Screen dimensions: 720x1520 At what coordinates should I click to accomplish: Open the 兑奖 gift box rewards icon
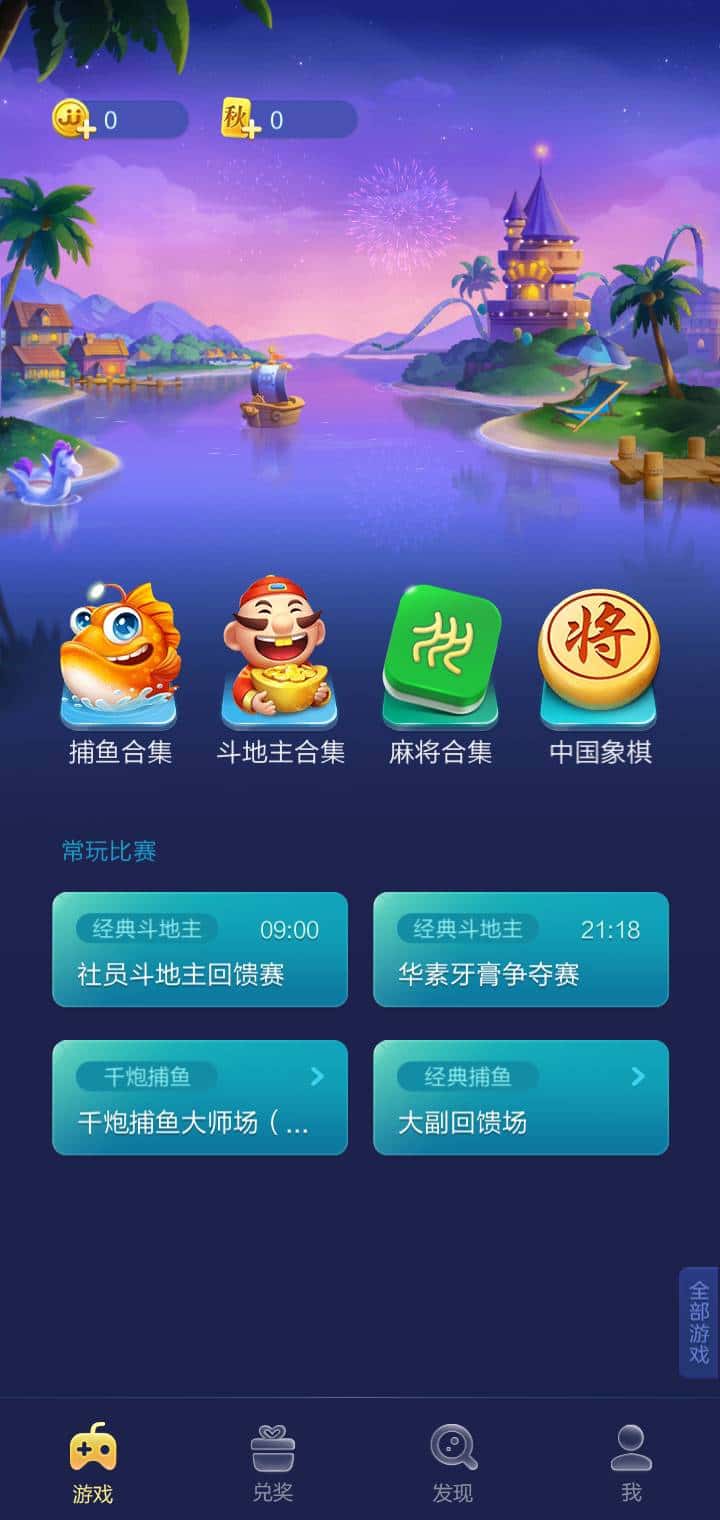pyautogui.click(x=273, y=1448)
